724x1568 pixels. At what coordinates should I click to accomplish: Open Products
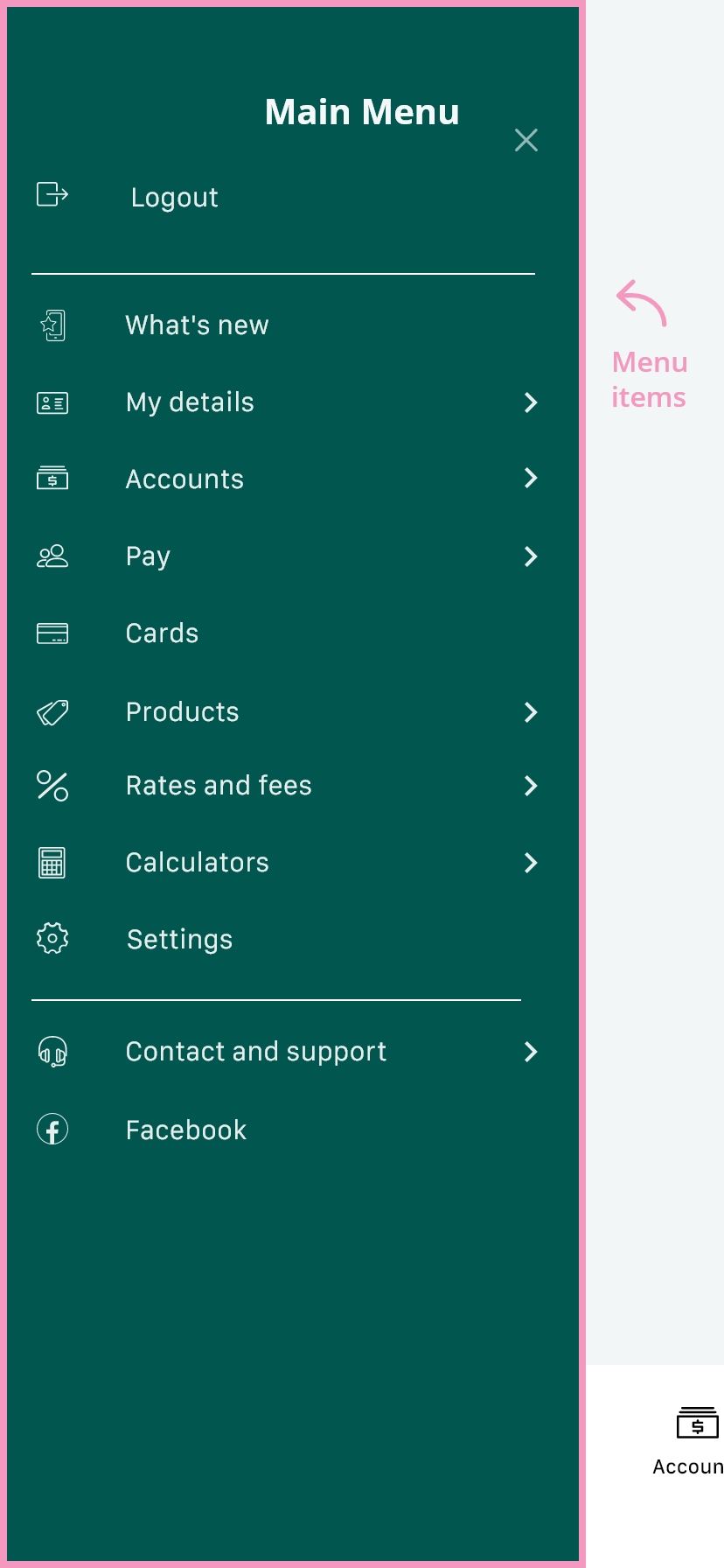(285, 711)
